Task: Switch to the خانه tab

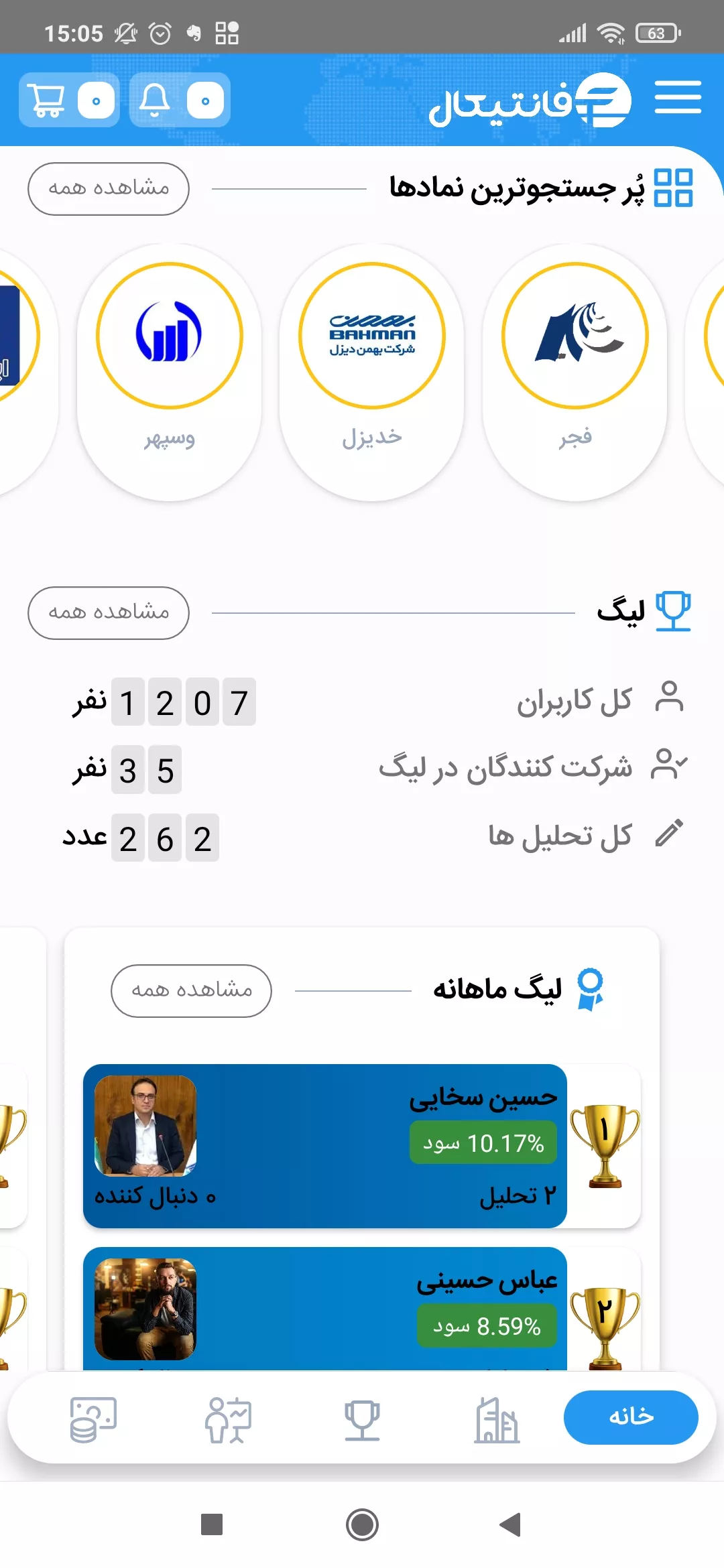Action: click(630, 1417)
